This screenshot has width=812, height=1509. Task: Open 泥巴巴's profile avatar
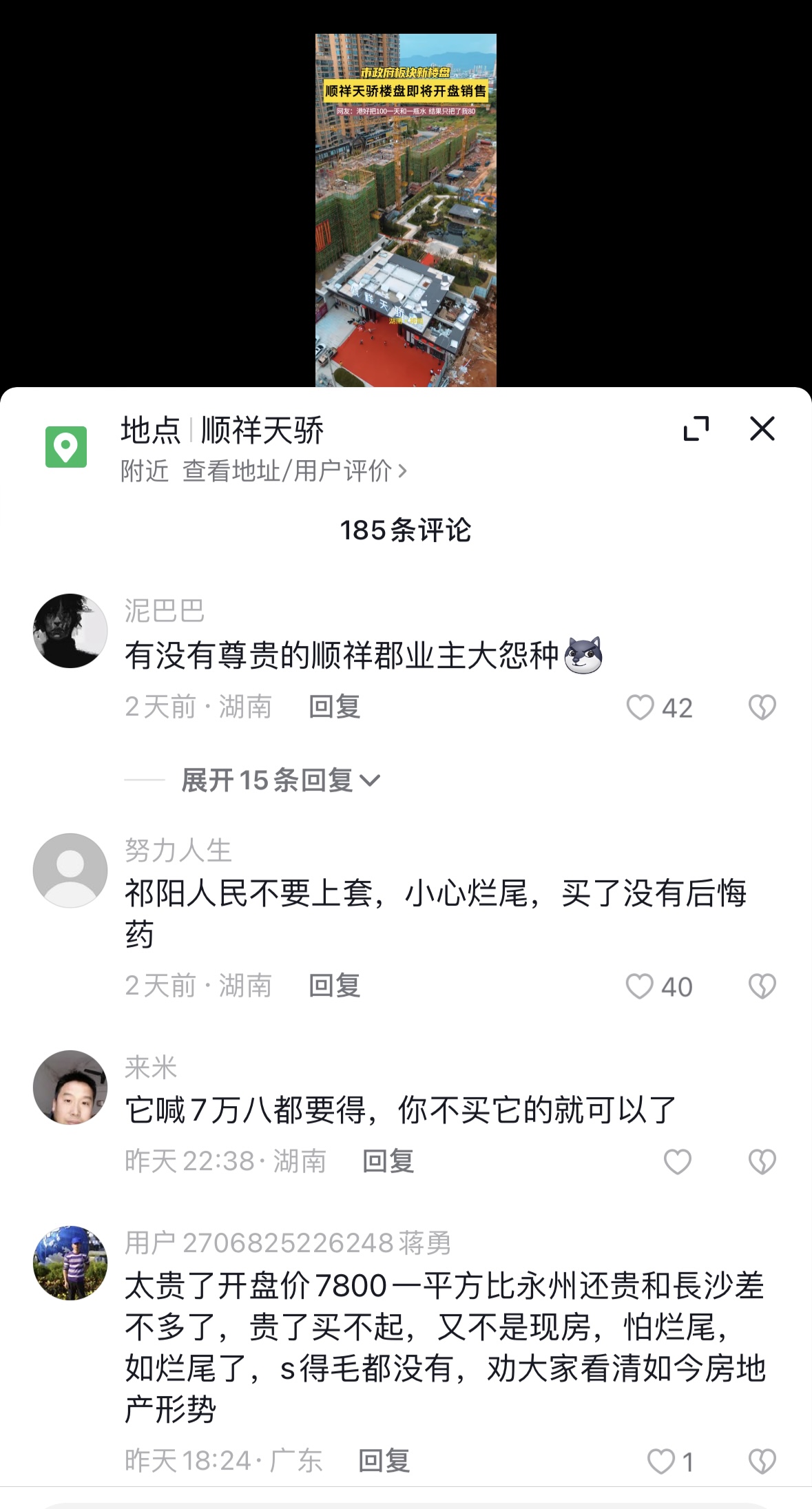(70, 631)
